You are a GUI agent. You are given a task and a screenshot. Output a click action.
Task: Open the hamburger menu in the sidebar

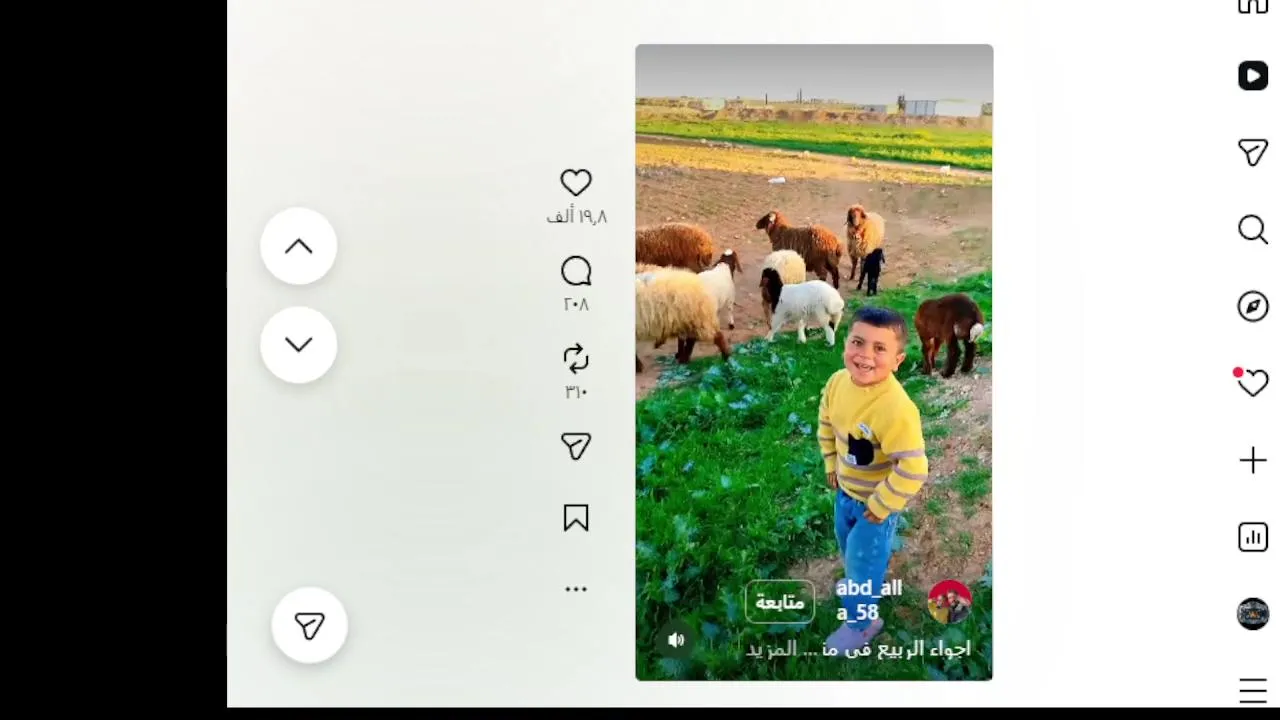pos(1253,690)
